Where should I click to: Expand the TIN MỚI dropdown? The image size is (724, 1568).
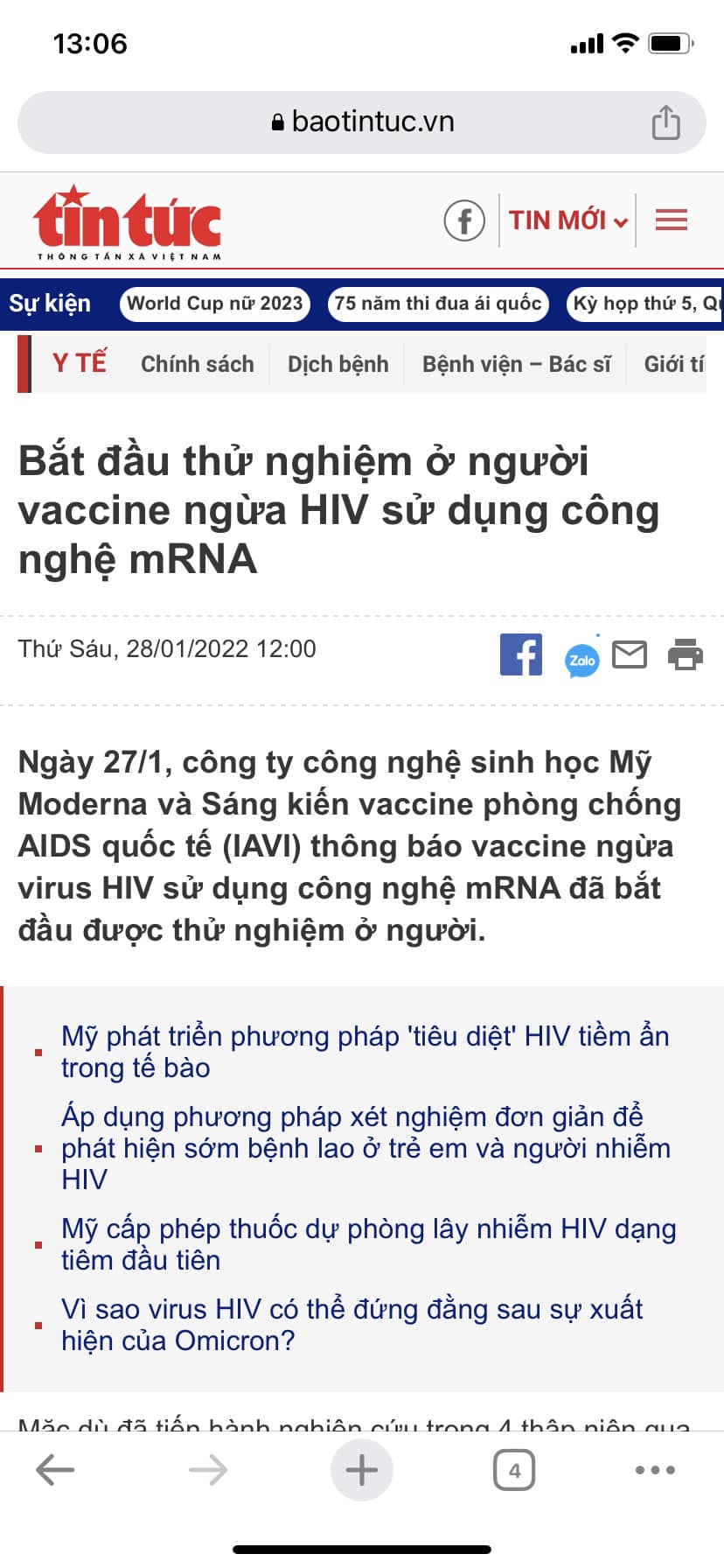click(x=563, y=220)
